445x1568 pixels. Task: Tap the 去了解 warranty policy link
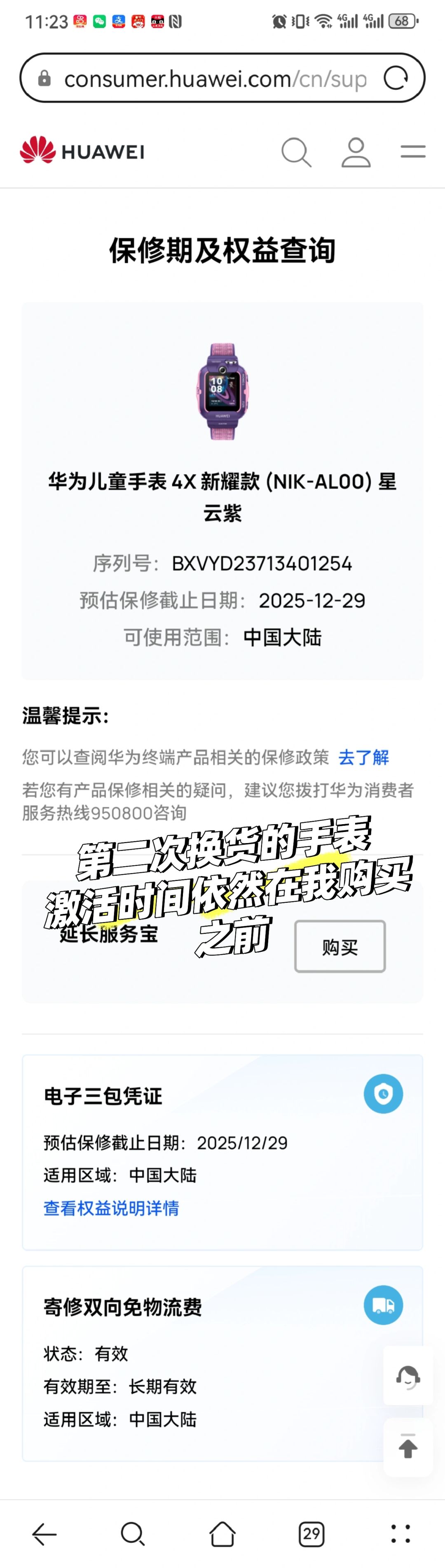coord(363,757)
